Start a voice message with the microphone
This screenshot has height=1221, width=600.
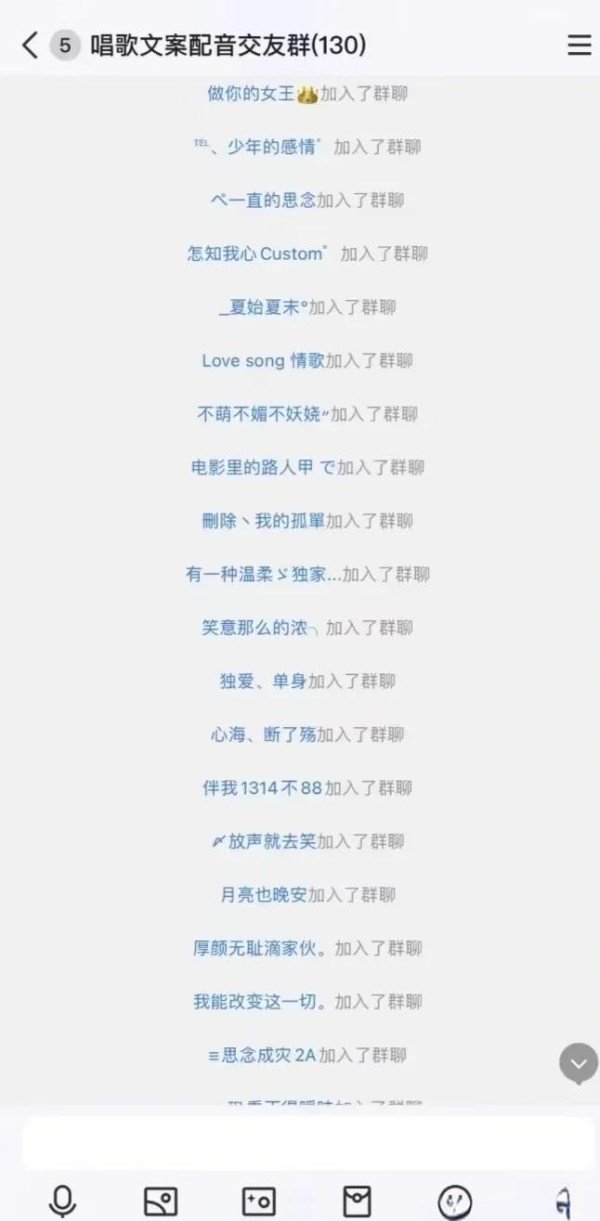point(63,1201)
